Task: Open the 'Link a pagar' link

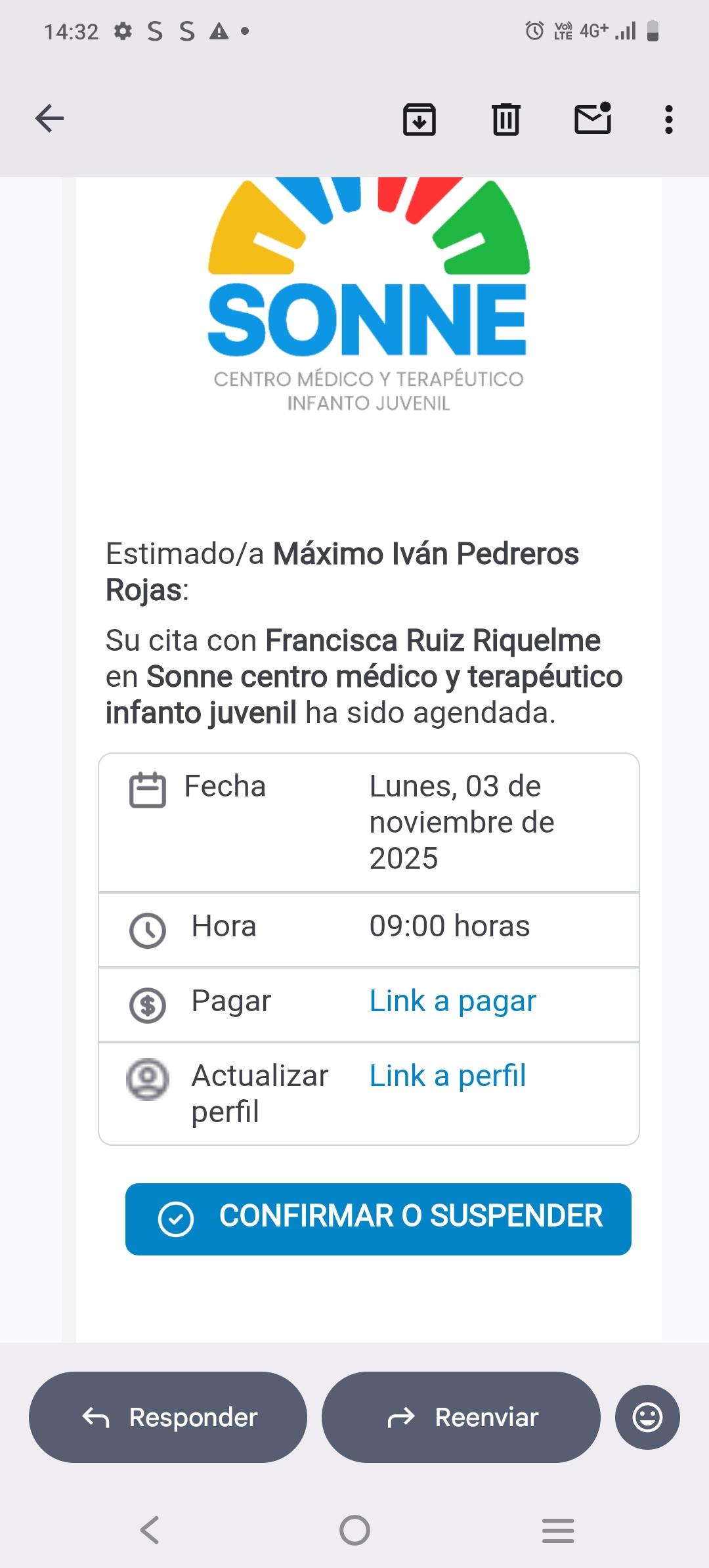Action: [x=452, y=1001]
